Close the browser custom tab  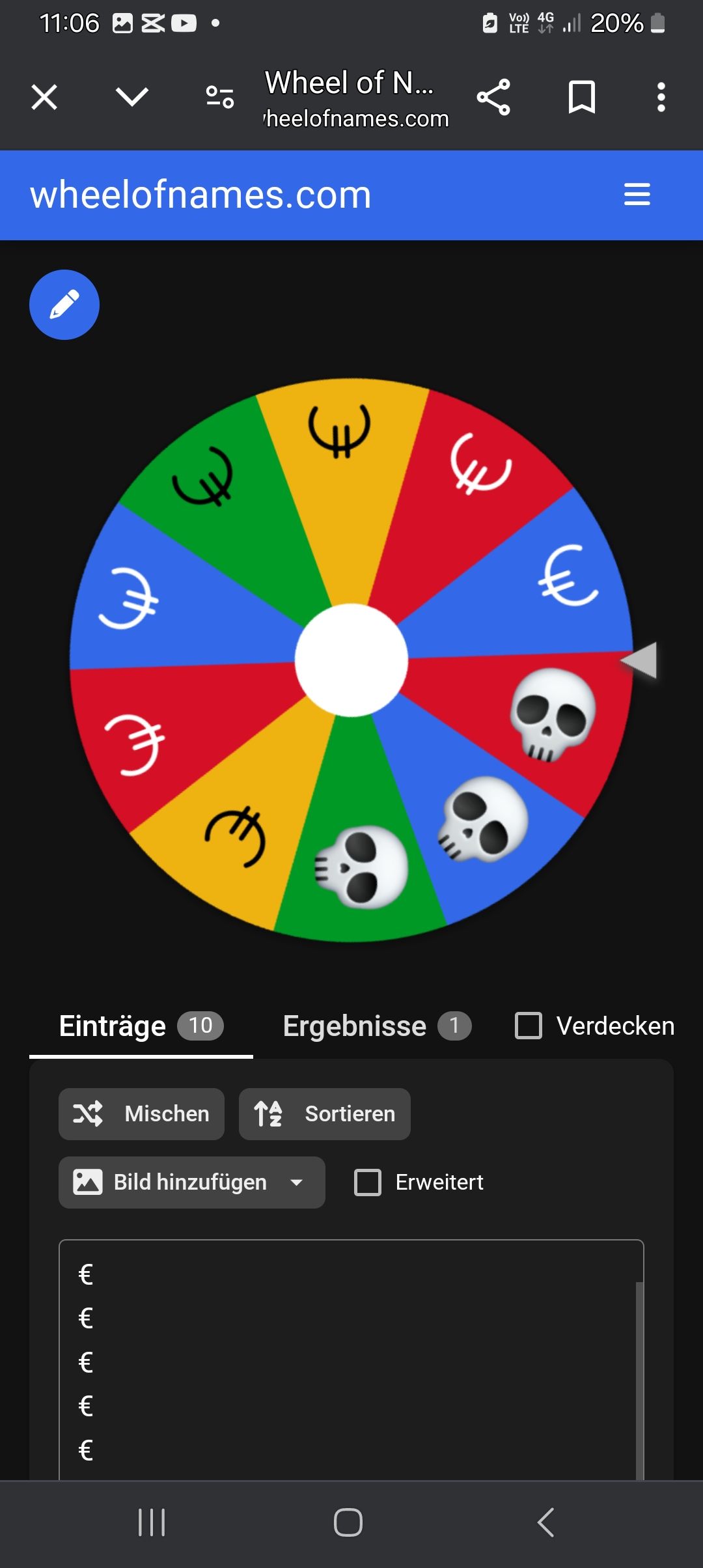pyautogui.click(x=44, y=98)
